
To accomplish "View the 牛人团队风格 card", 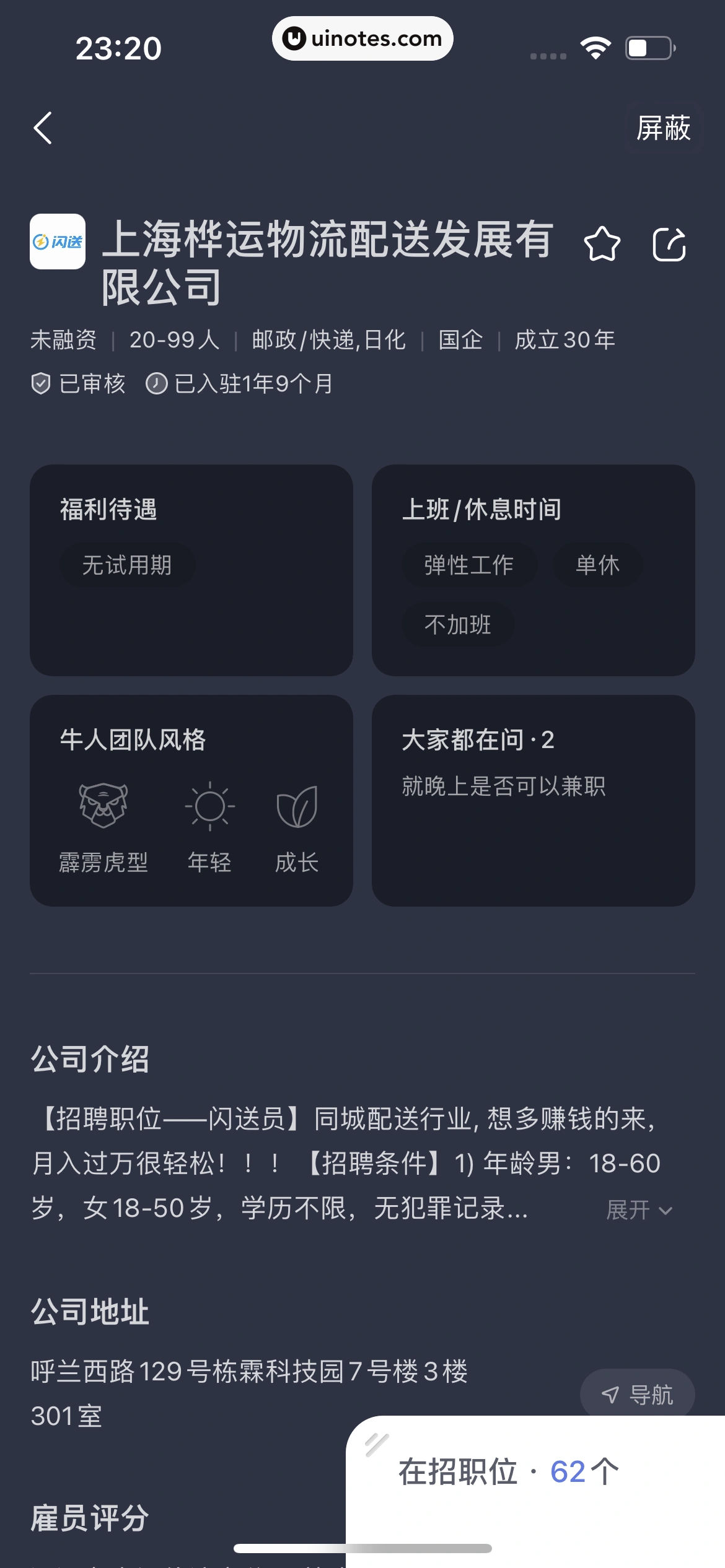I will click(x=191, y=800).
